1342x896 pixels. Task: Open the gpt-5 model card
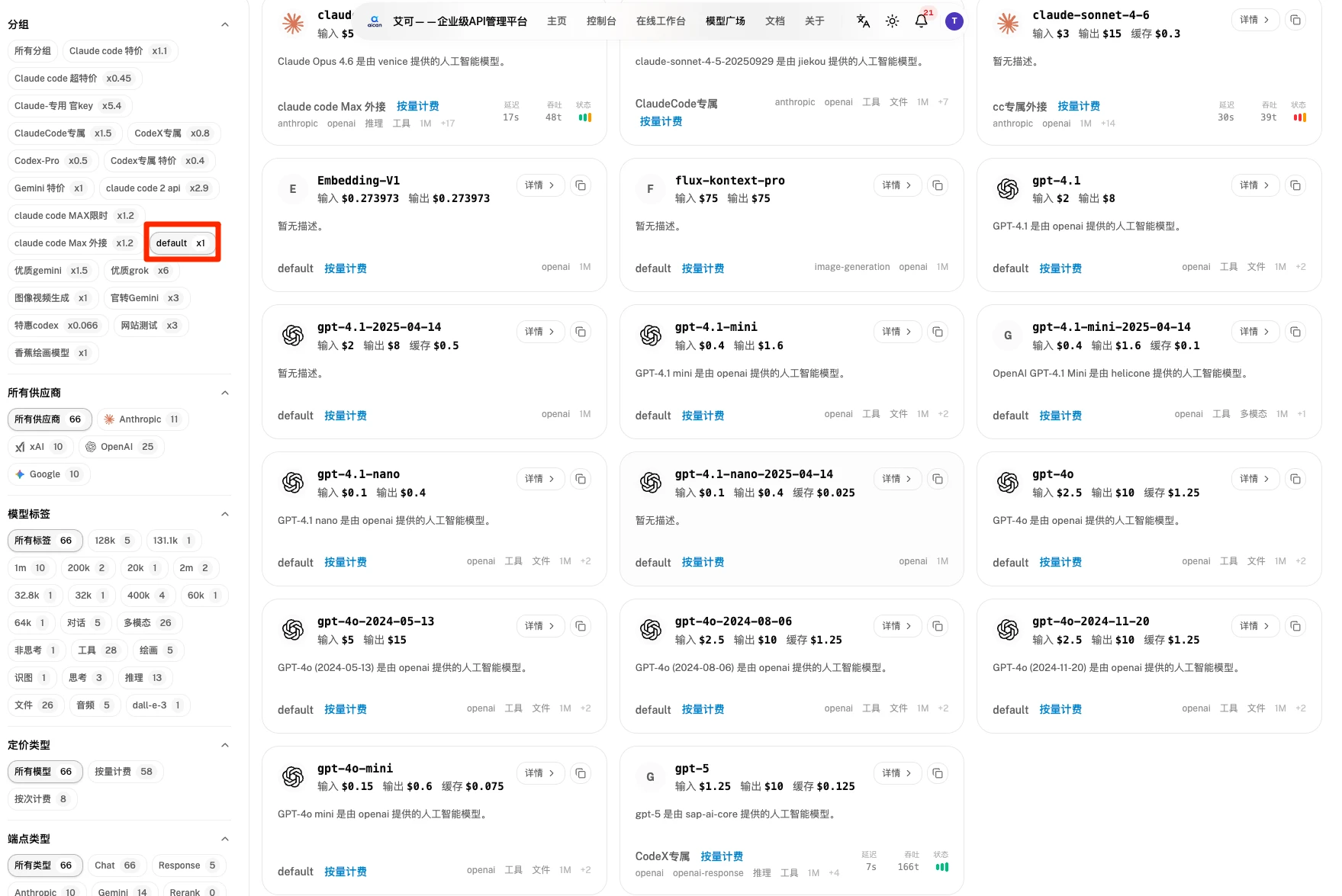point(792,821)
